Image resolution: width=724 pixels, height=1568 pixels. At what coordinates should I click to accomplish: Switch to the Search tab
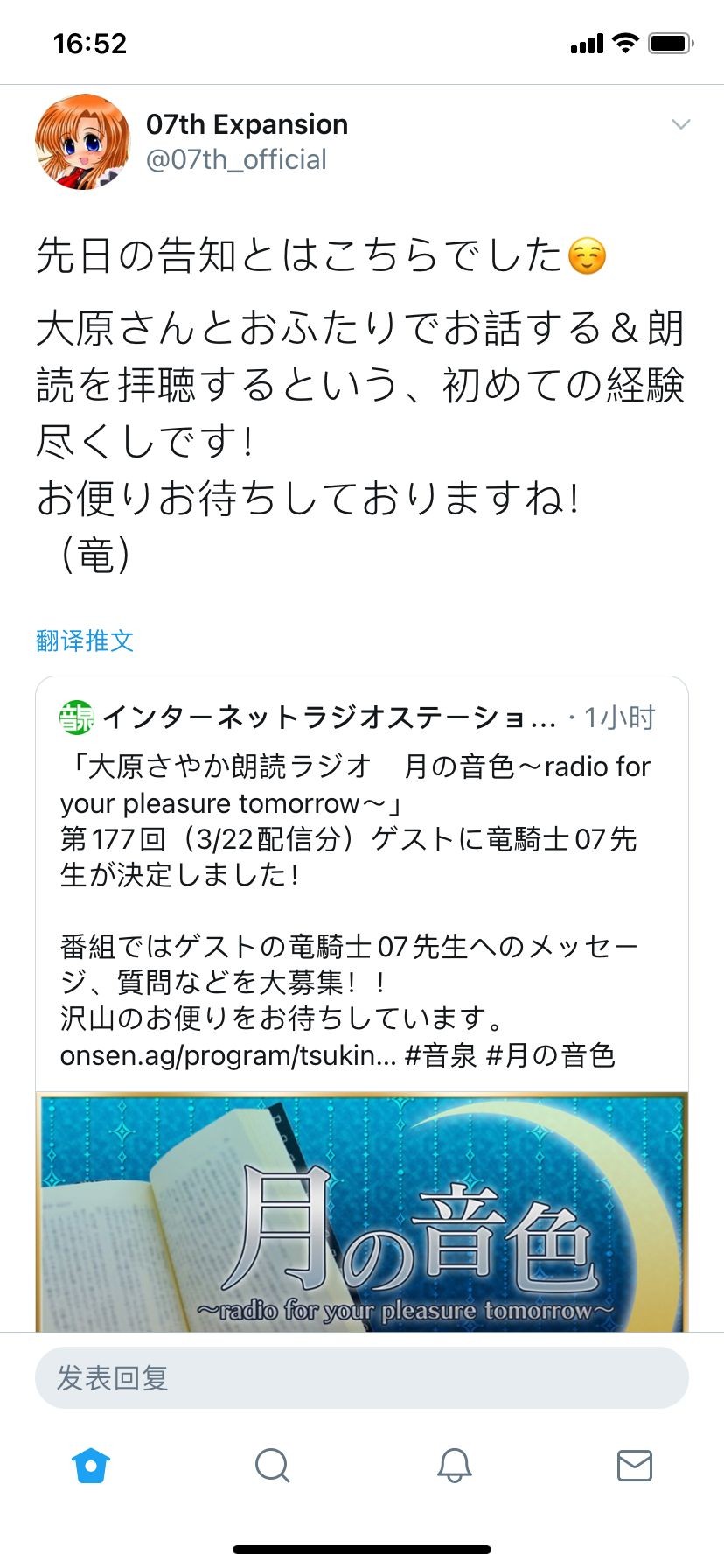[272, 1465]
